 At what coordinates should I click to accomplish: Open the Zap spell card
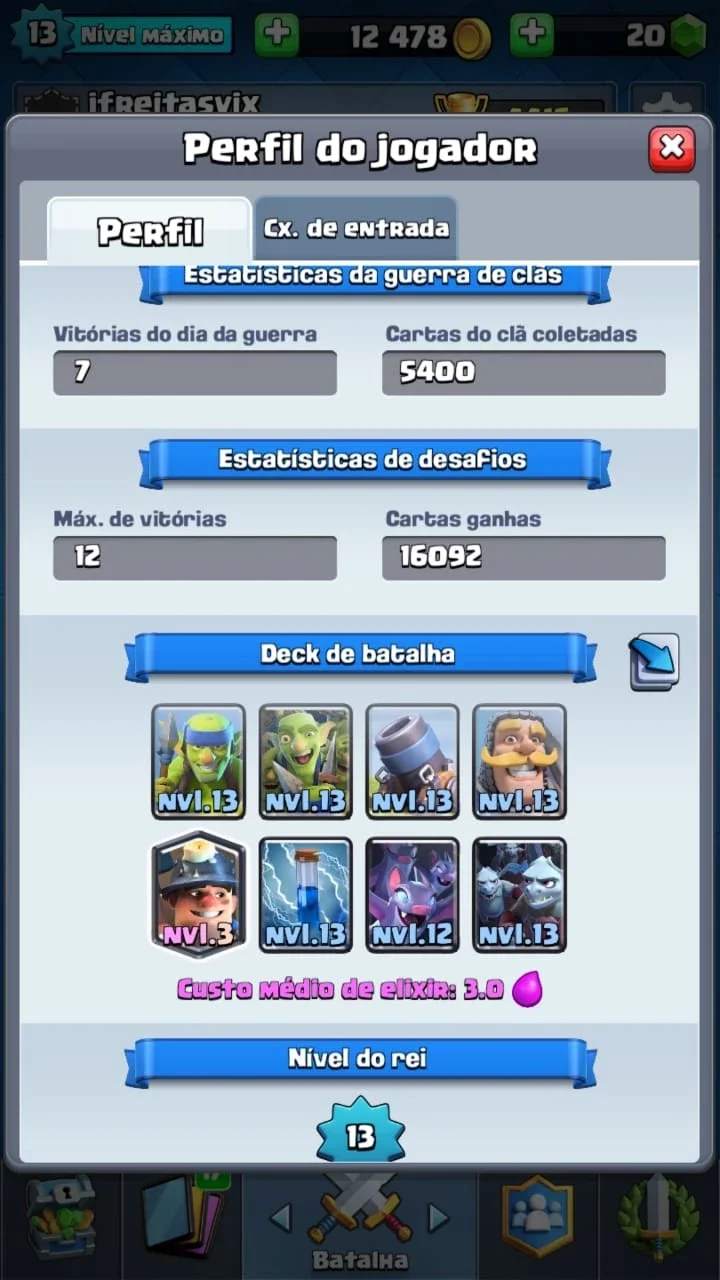(305, 895)
